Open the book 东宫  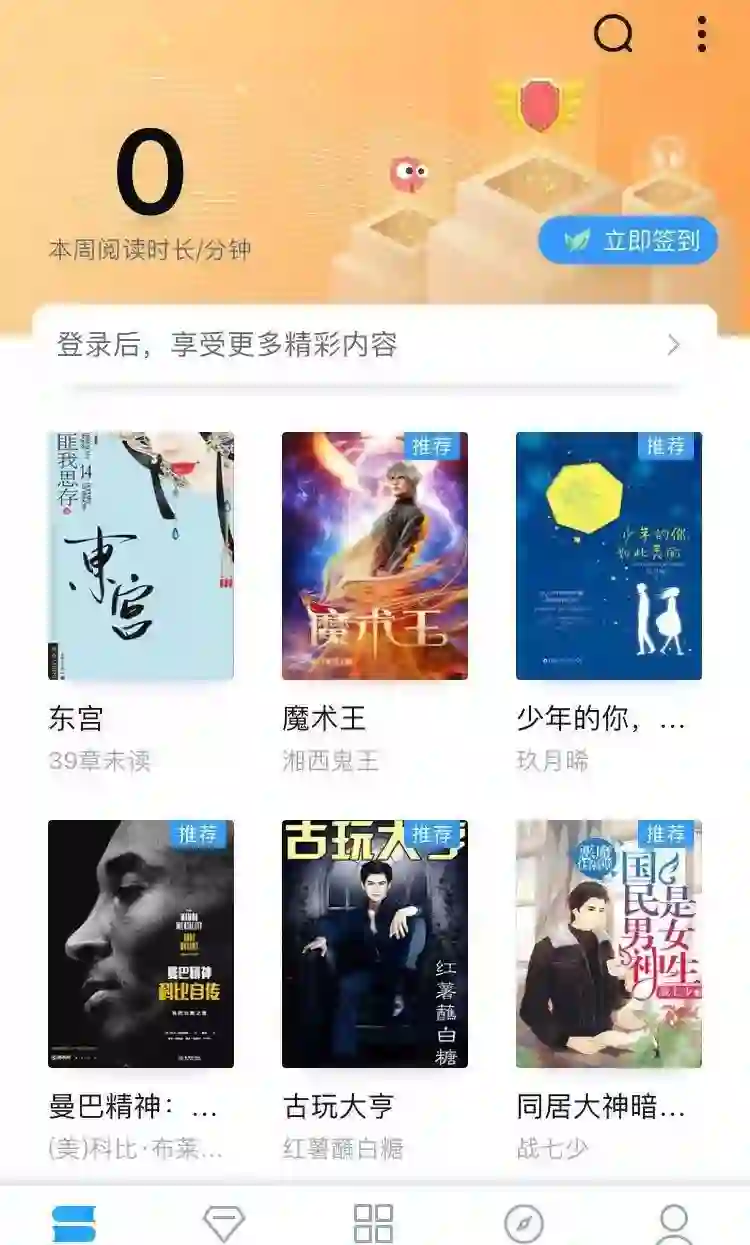click(x=141, y=556)
